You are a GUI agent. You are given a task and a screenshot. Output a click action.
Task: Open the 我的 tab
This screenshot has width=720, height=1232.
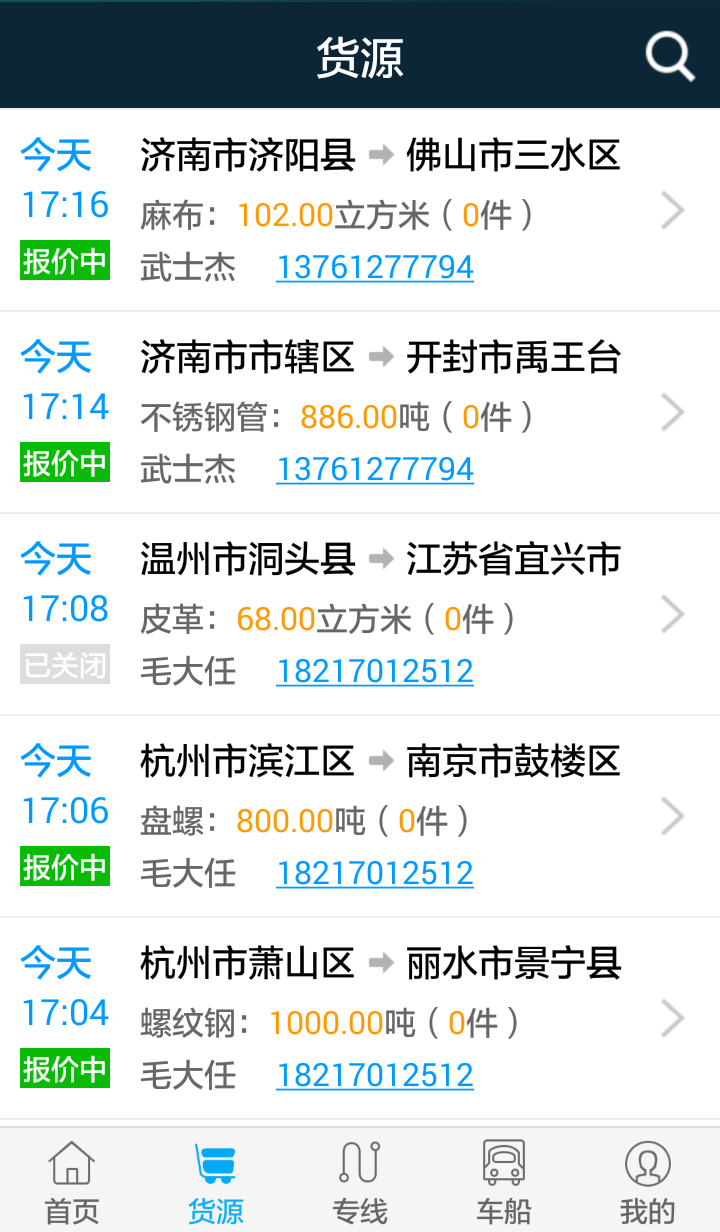(648, 1182)
